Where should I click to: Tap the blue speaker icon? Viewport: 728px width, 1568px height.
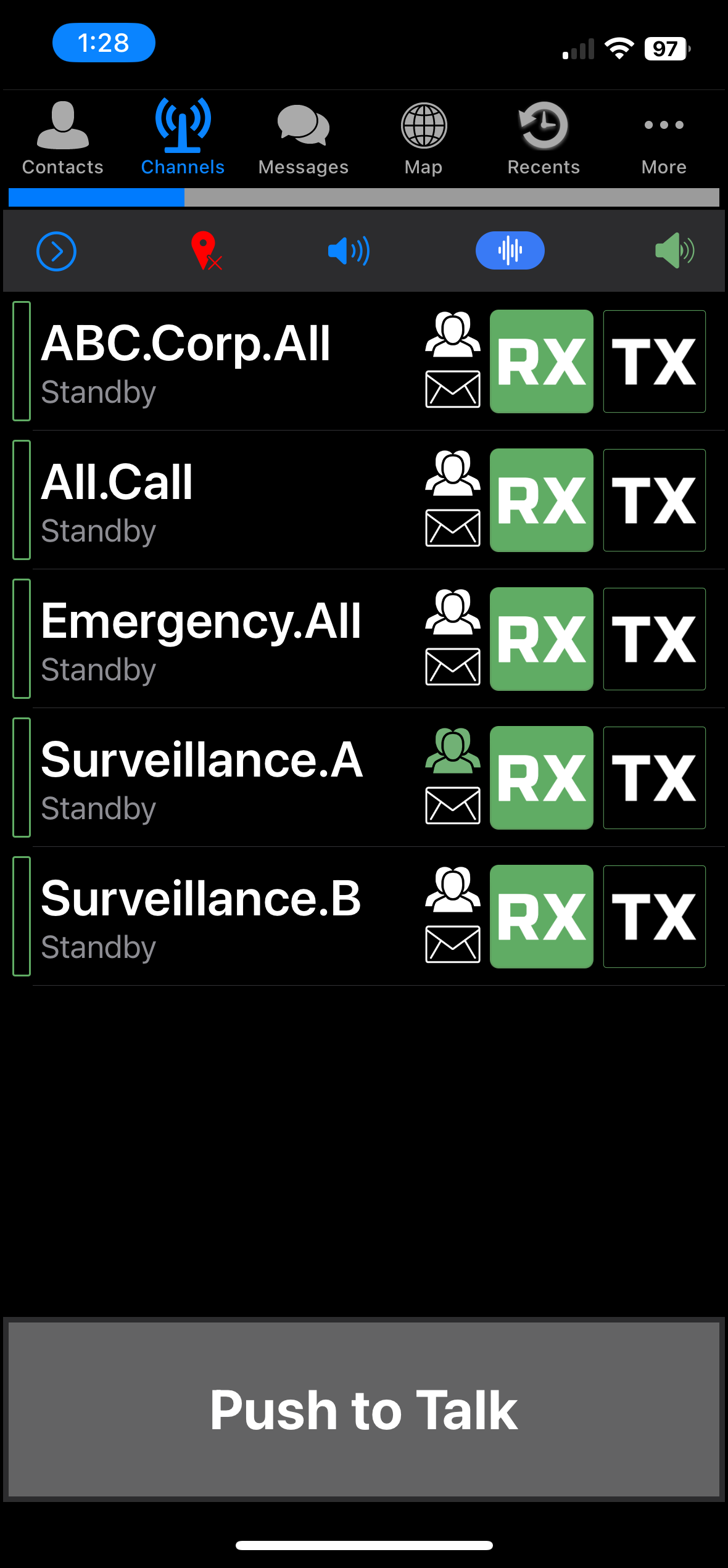(349, 251)
